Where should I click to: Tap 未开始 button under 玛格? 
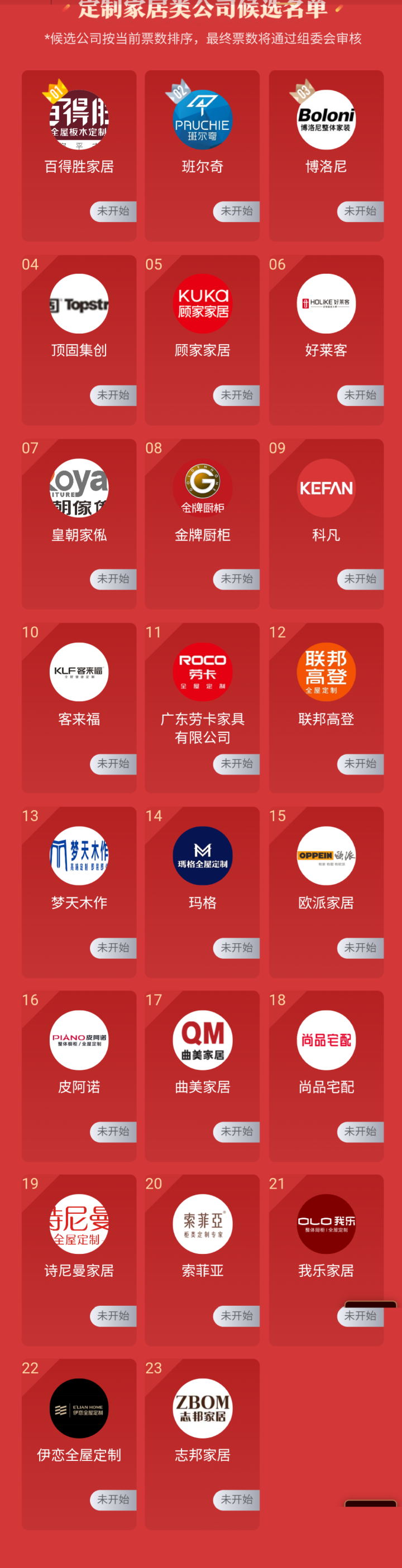236,947
